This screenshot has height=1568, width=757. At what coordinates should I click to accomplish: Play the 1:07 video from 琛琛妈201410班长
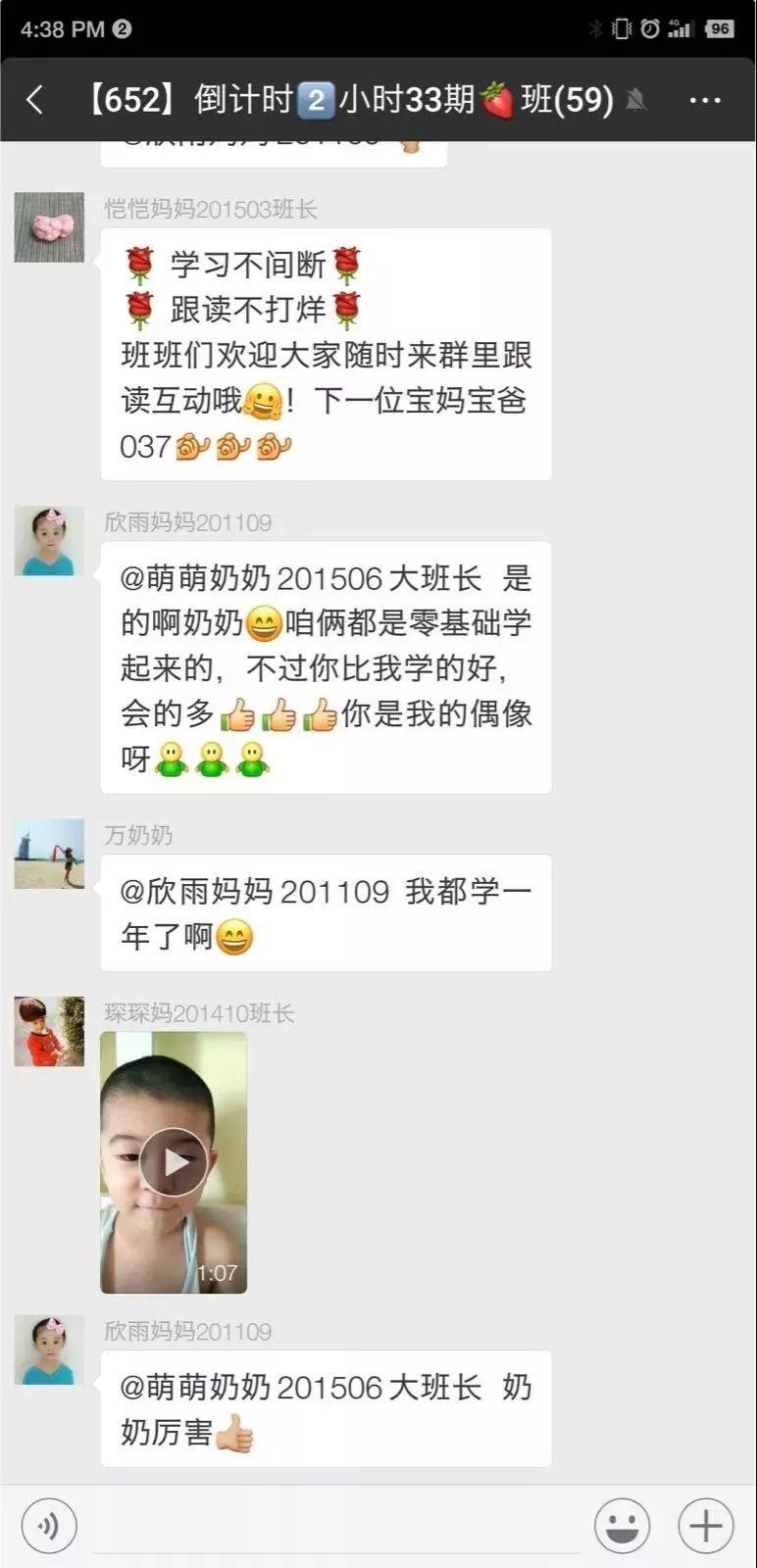point(174,1162)
